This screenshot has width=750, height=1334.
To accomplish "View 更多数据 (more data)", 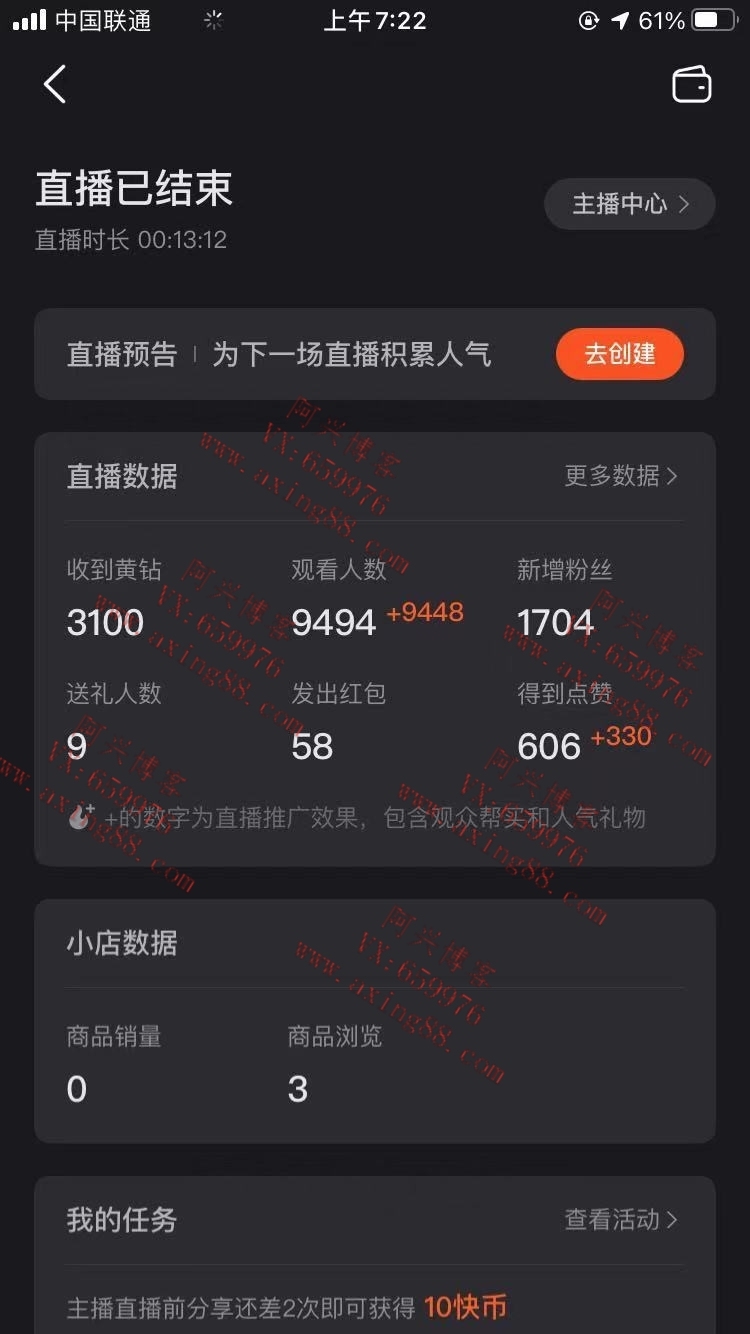I will (x=620, y=476).
